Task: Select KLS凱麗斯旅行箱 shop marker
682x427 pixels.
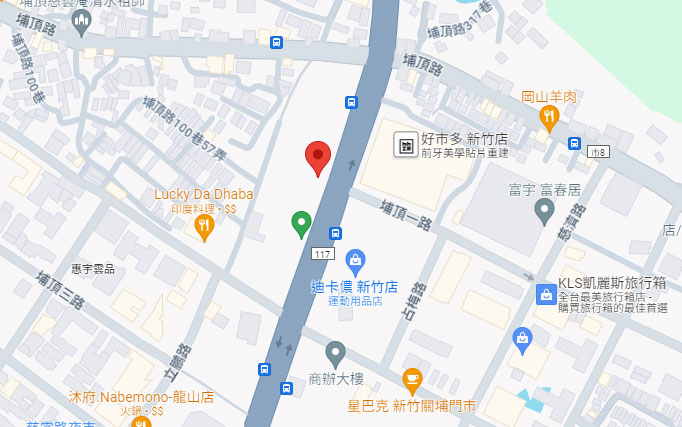Action: pyautogui.click(x=546, y=295)
